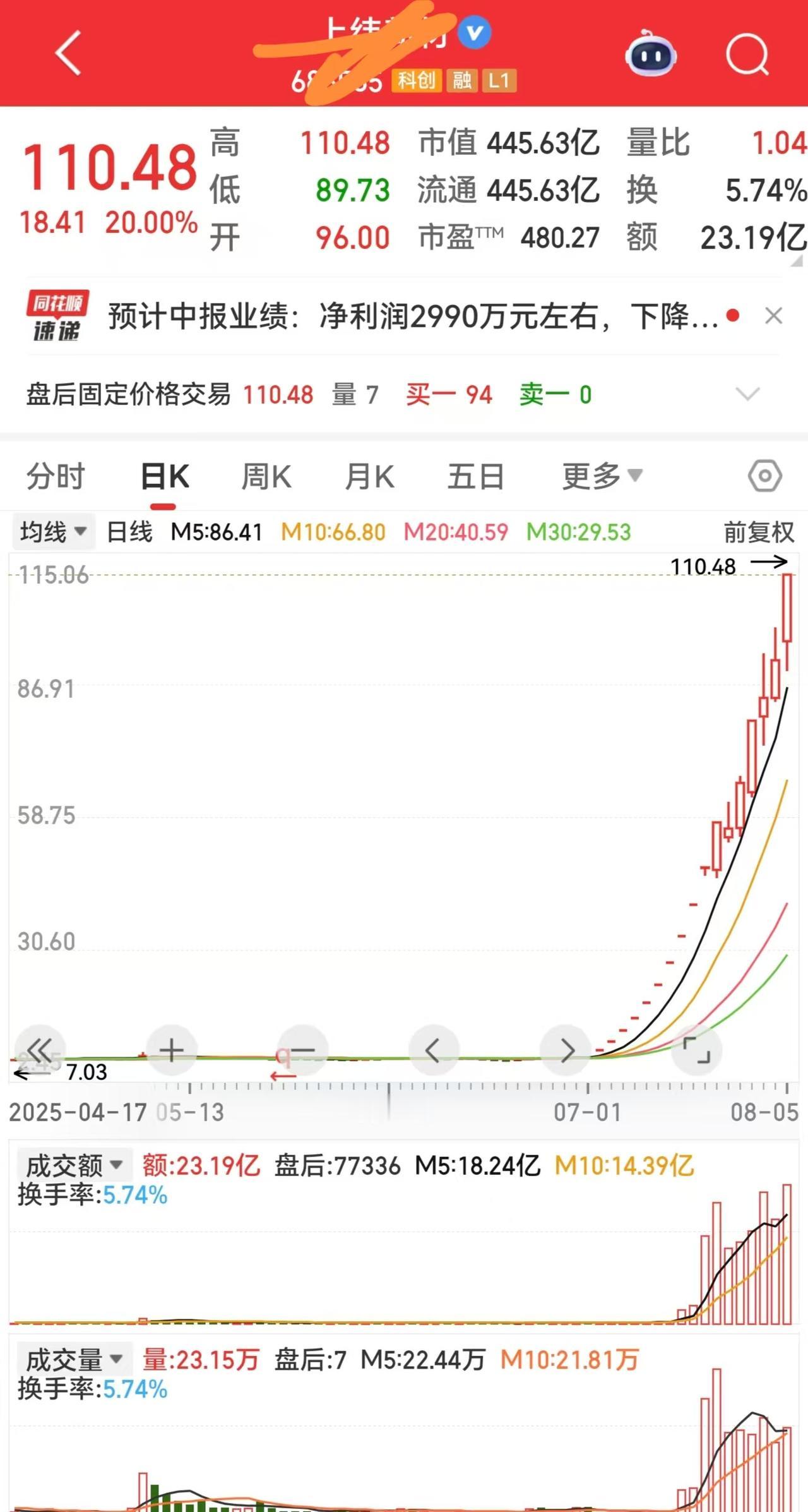Image resolution: width=808 pixels, height=1512 pixels.
Task: Enter fullscreen chart view
Action: [696, 1050]
